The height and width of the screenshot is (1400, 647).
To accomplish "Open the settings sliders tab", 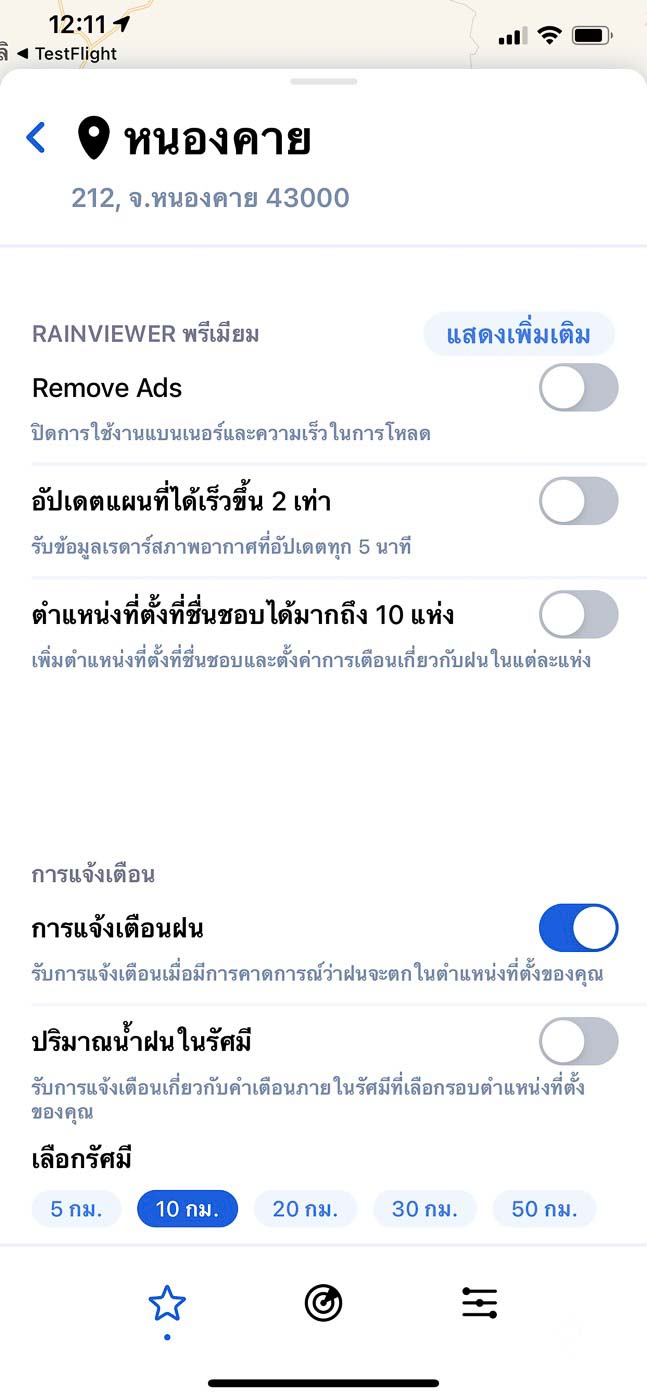I will (x=480, y=1303).
